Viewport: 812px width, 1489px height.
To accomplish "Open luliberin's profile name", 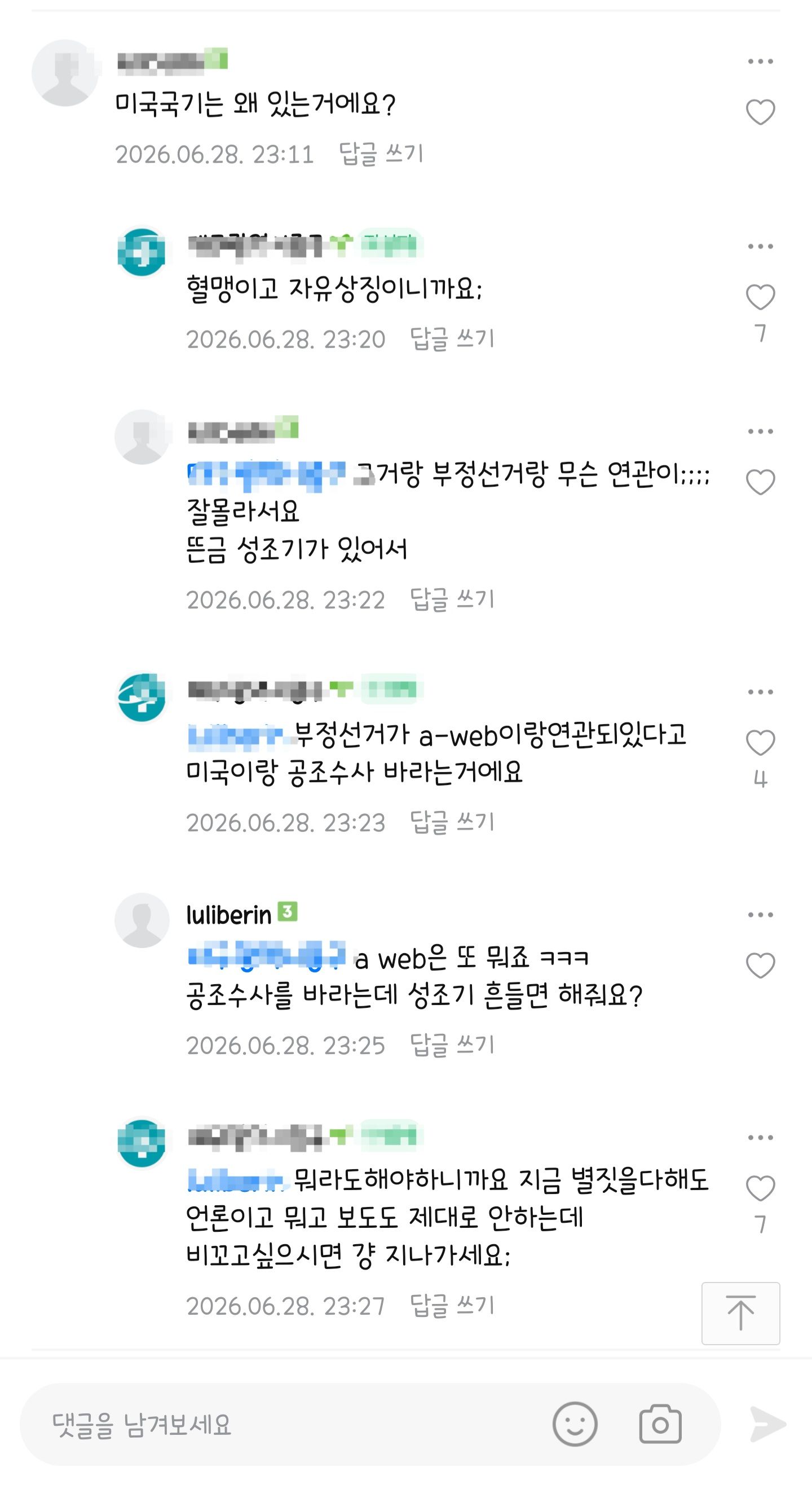I will pyautogui.click(x=229, y=915).
